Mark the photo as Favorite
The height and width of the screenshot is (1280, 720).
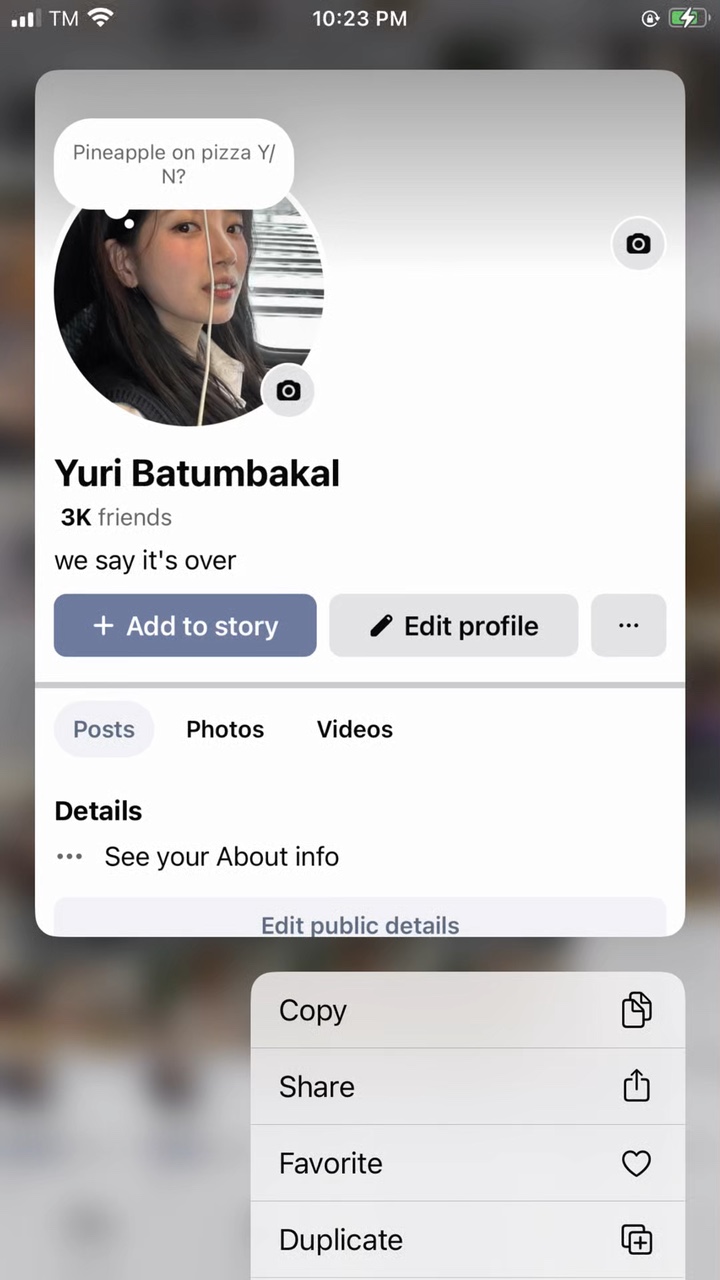point(466,1163)
